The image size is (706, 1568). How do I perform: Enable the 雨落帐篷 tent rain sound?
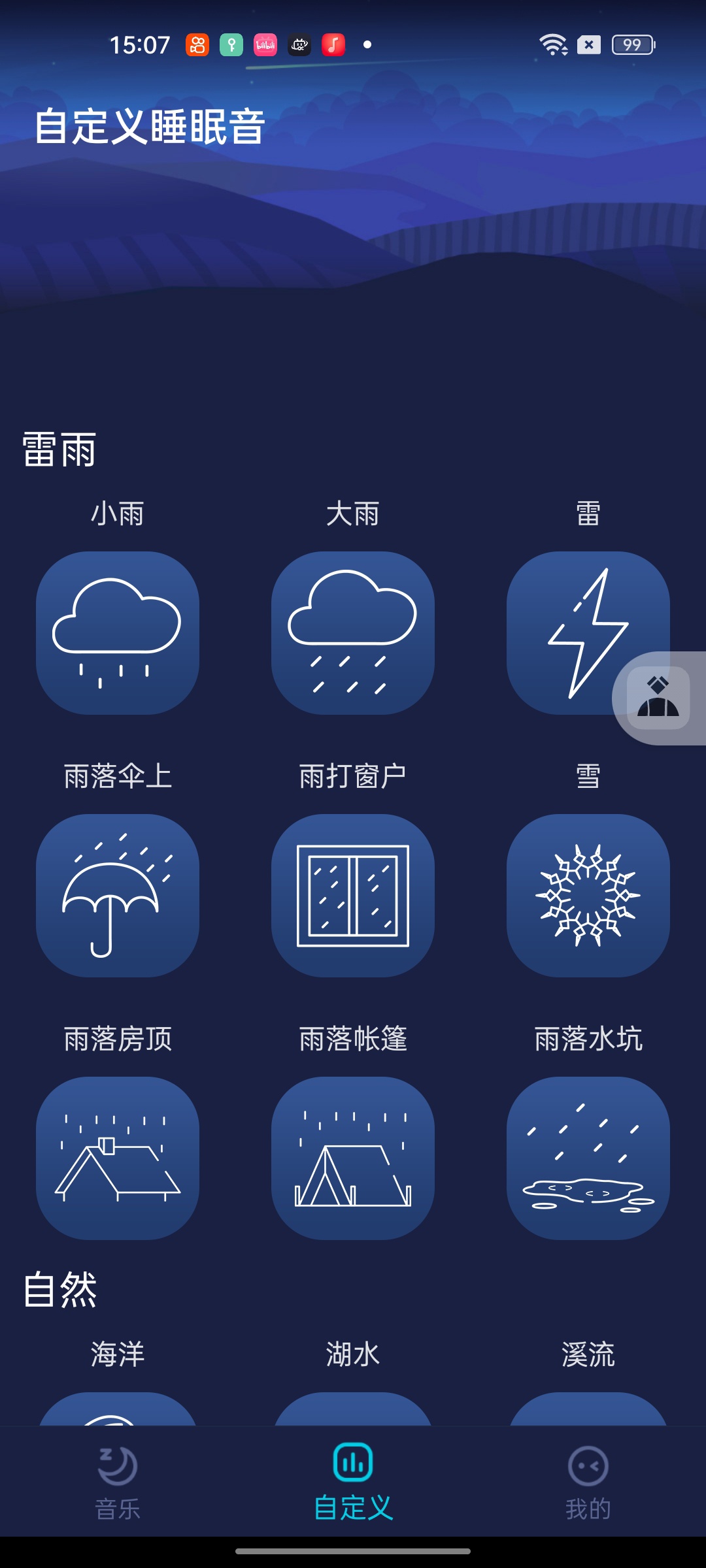tap(353, 1158)
